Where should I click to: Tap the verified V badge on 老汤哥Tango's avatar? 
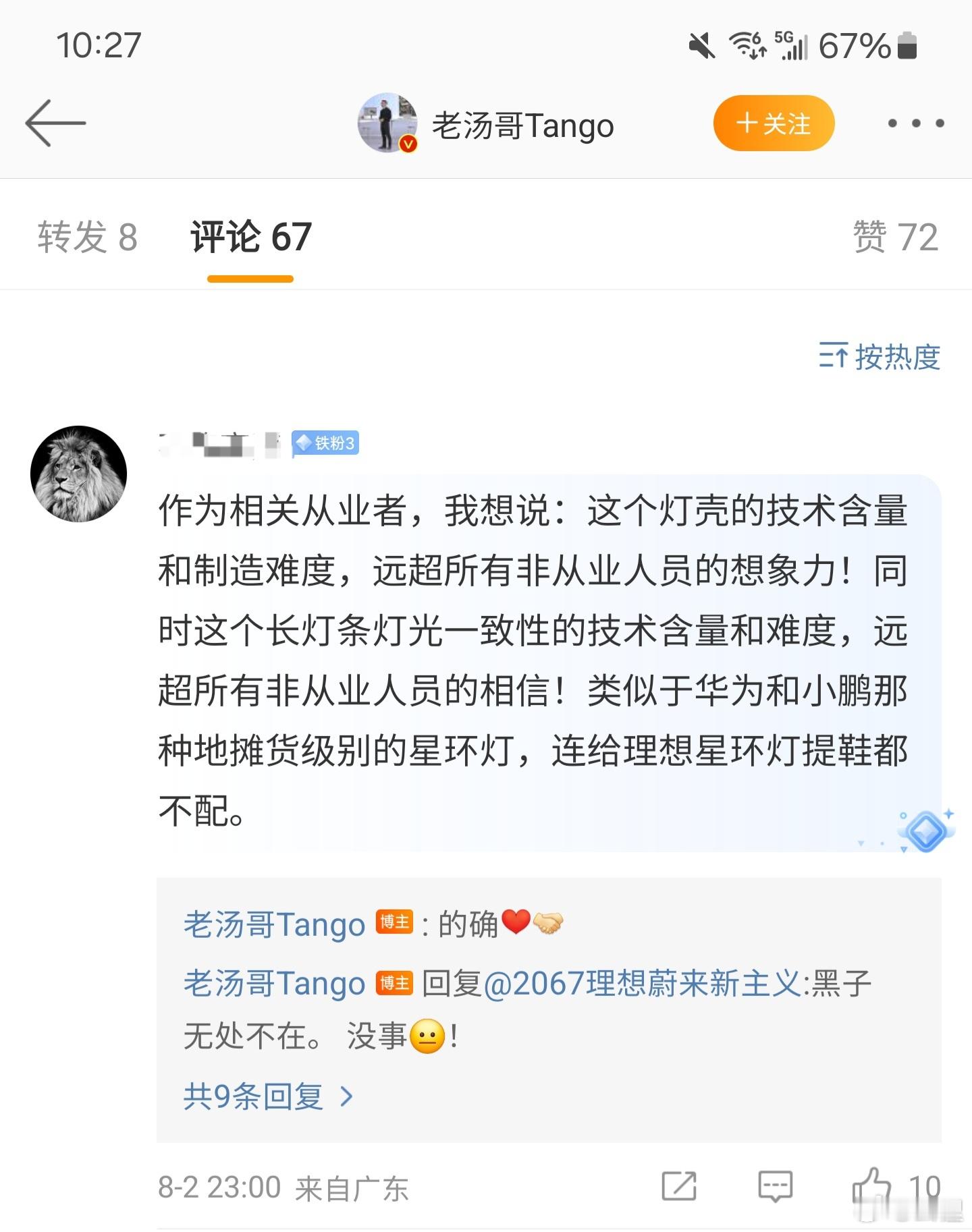tap(408, 144)
